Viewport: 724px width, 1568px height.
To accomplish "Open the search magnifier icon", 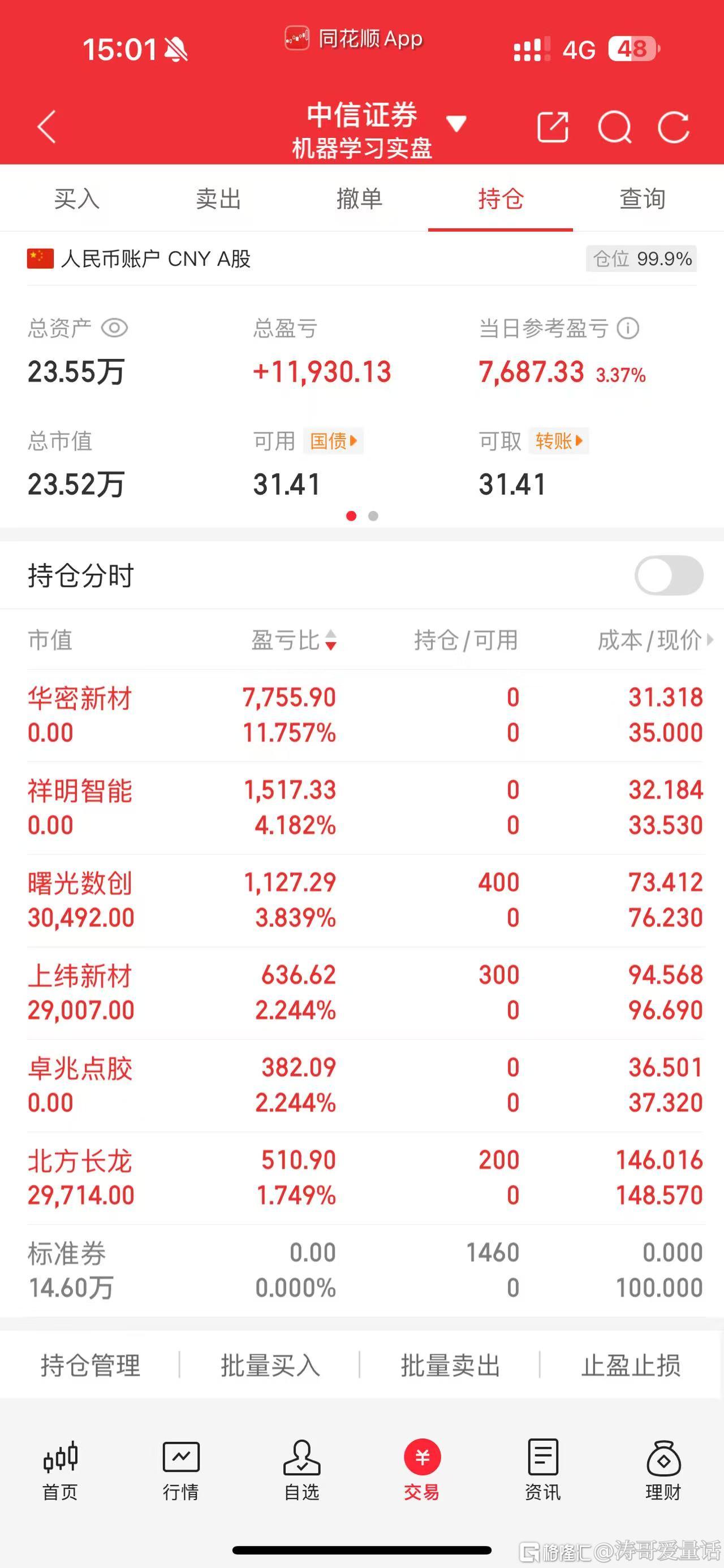I will click(x=614, y=127).
